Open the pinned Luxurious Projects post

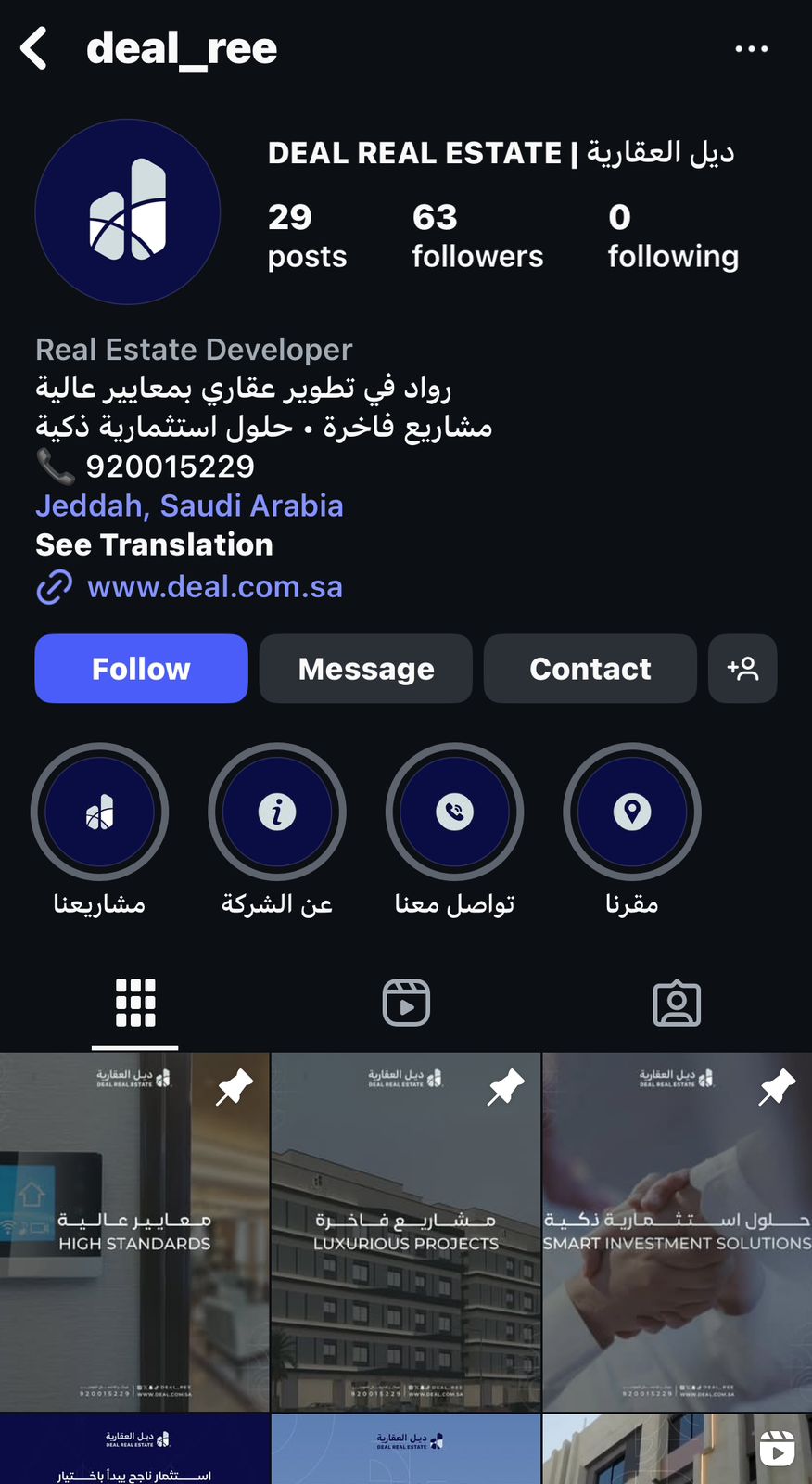point(406,1232)
